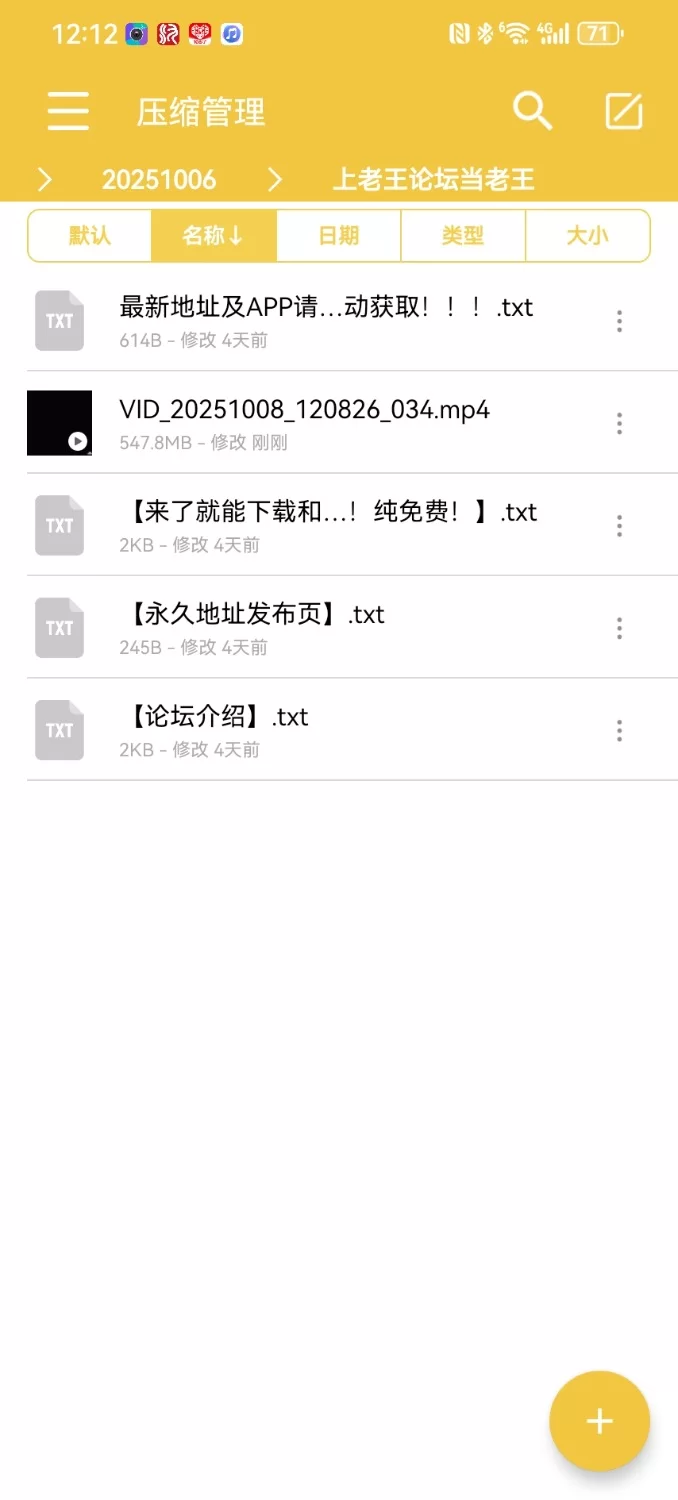This screenshot has height=1500, width=678.
Task: Sort files by 大小
Action: pos(587,236)
